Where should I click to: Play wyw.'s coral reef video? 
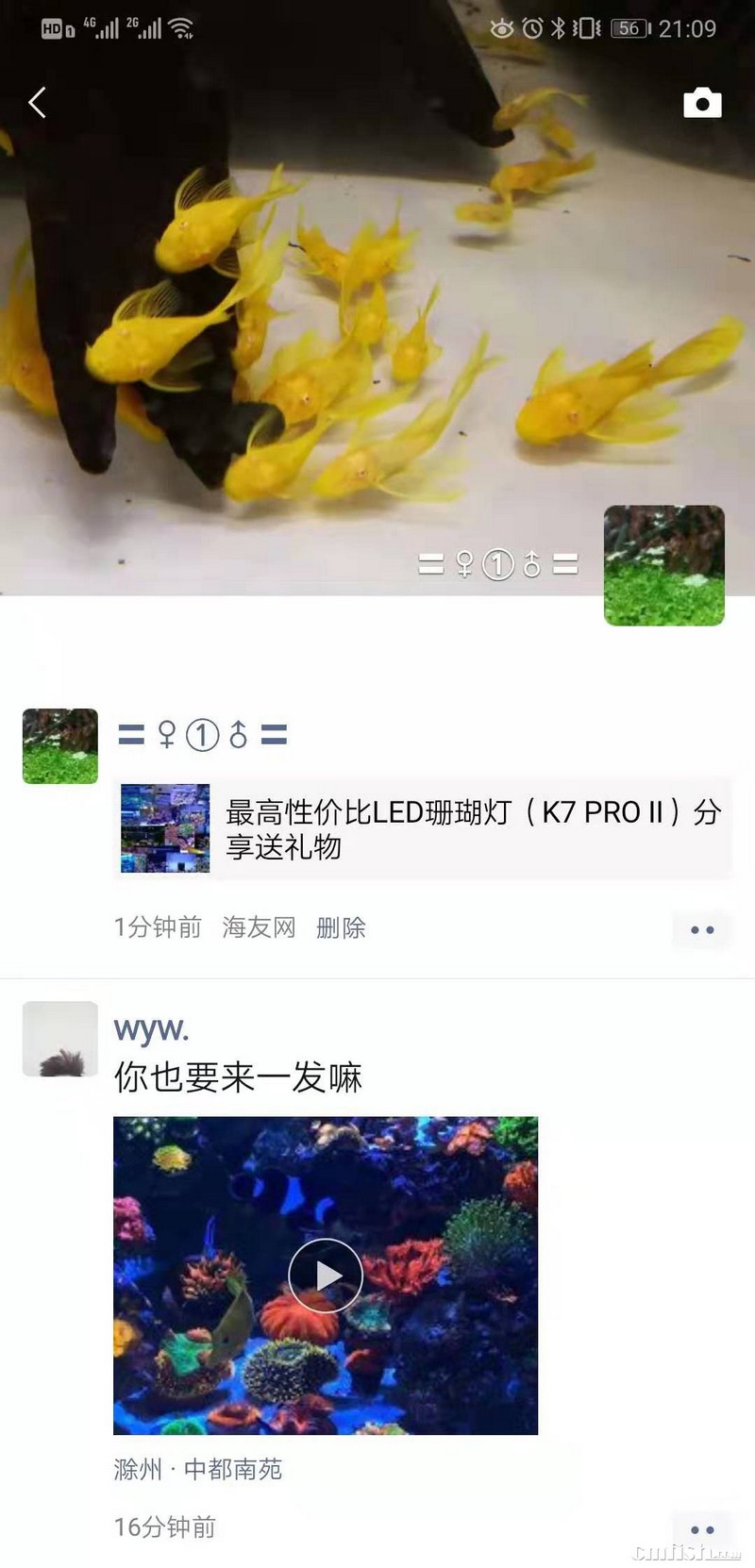click(x=326, y=1275)
